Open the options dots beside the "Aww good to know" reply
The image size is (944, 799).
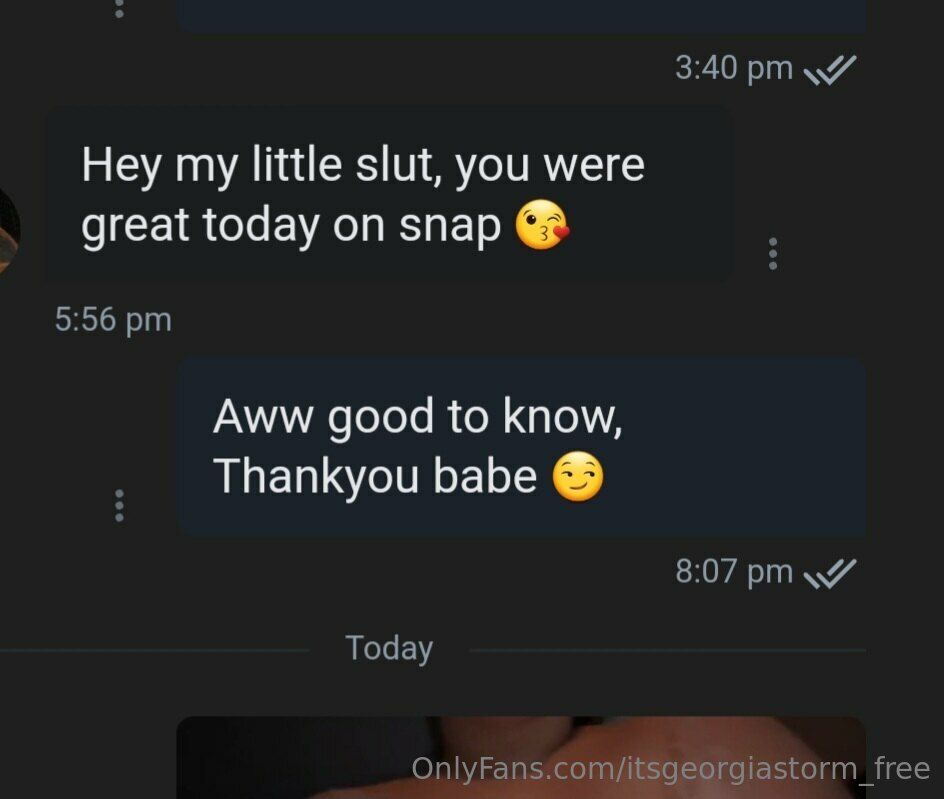120,505
